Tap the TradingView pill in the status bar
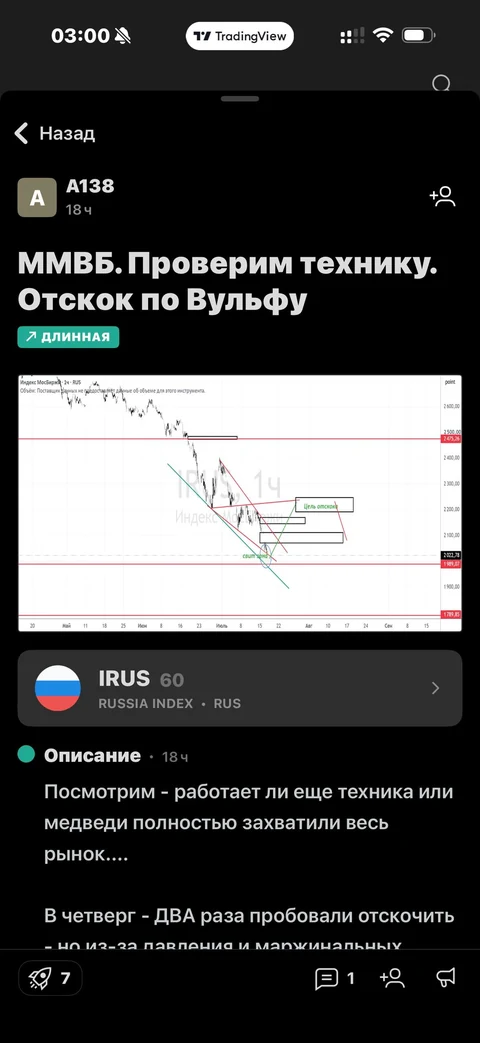Screen dimensions: 480x1043 coord(239,36)
